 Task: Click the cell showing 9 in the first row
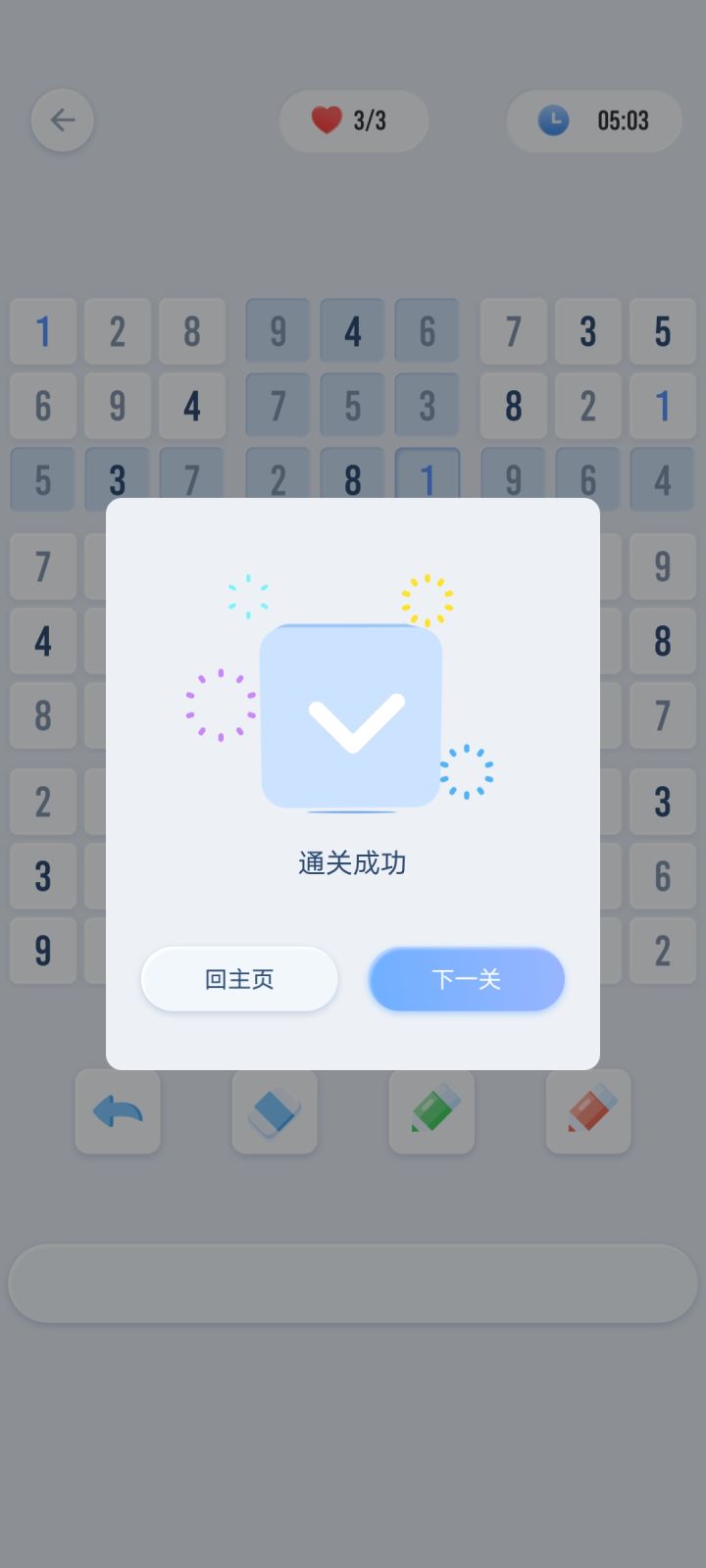tap(277, 331)
